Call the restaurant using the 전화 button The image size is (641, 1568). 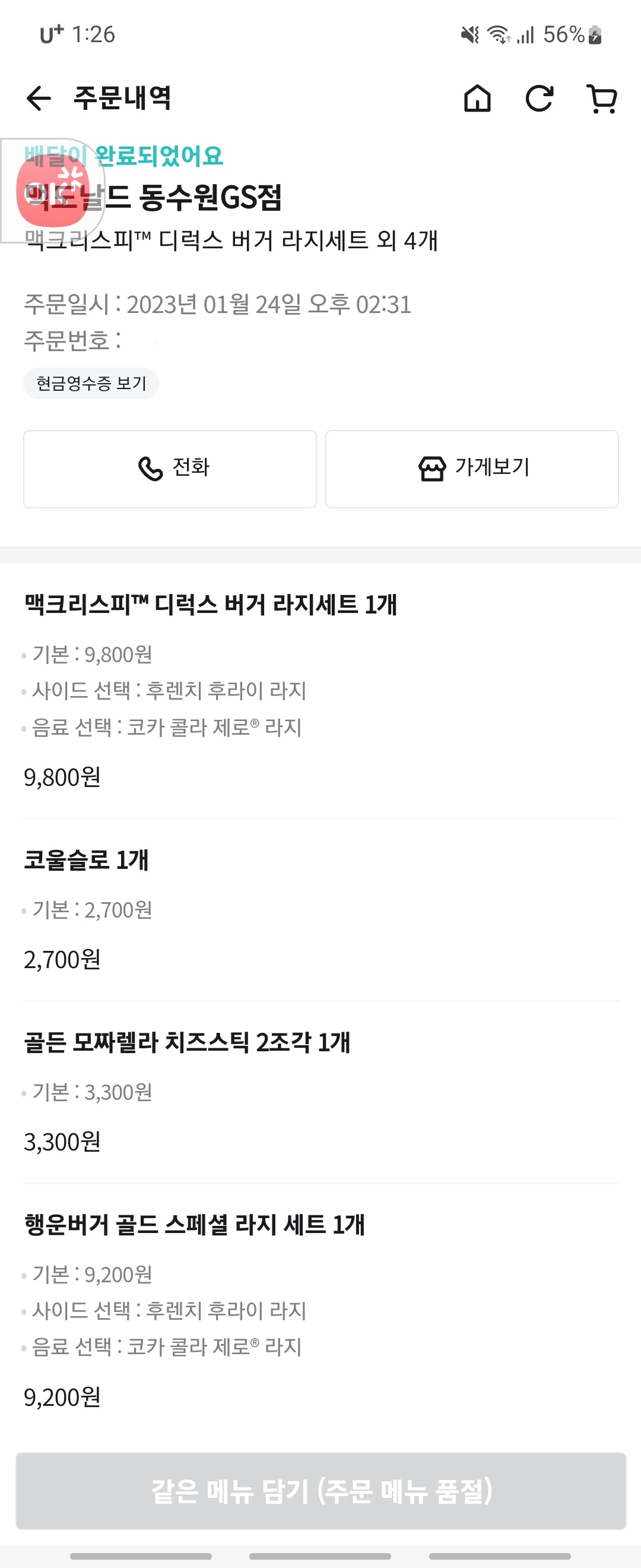[x=169, y=467]
